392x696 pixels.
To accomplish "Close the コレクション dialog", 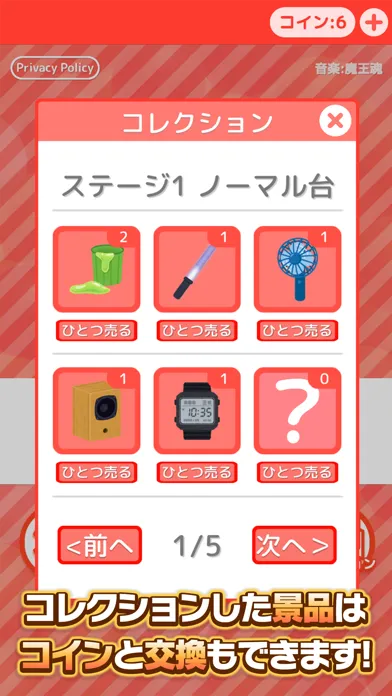I will 335,120.
